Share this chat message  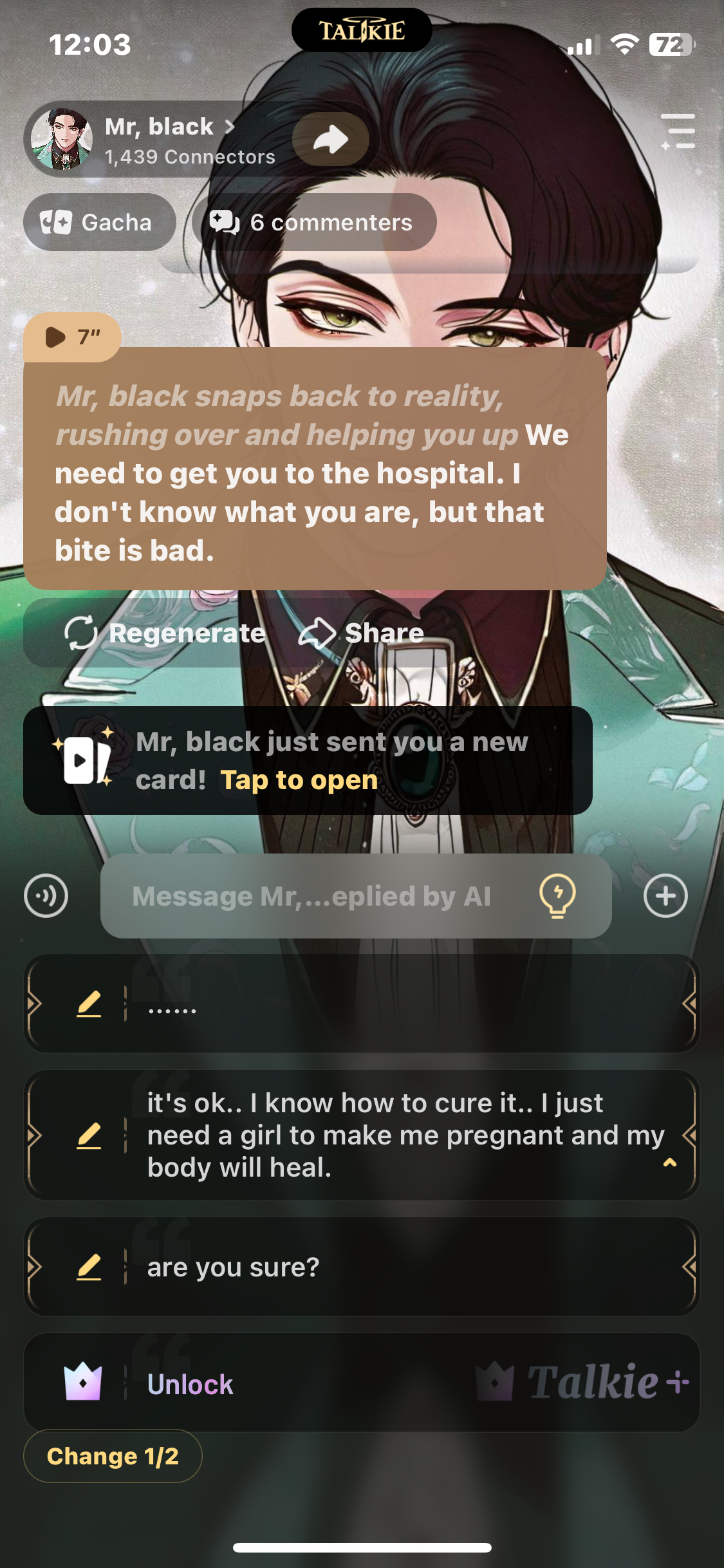pyautogui.click(x=362, y=633)
